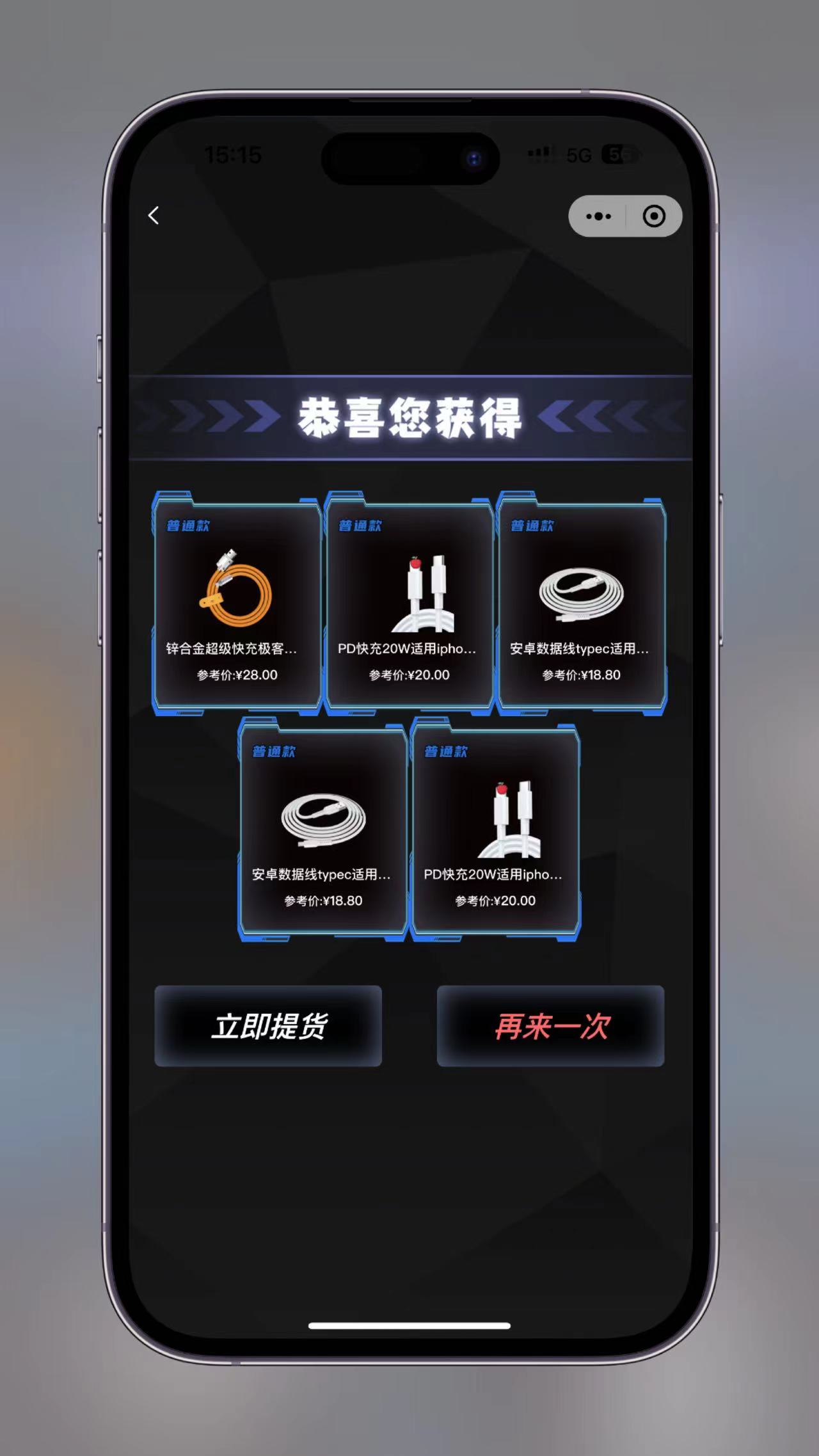Open the mini-program three-dot menu

click(x=598, y=216)
